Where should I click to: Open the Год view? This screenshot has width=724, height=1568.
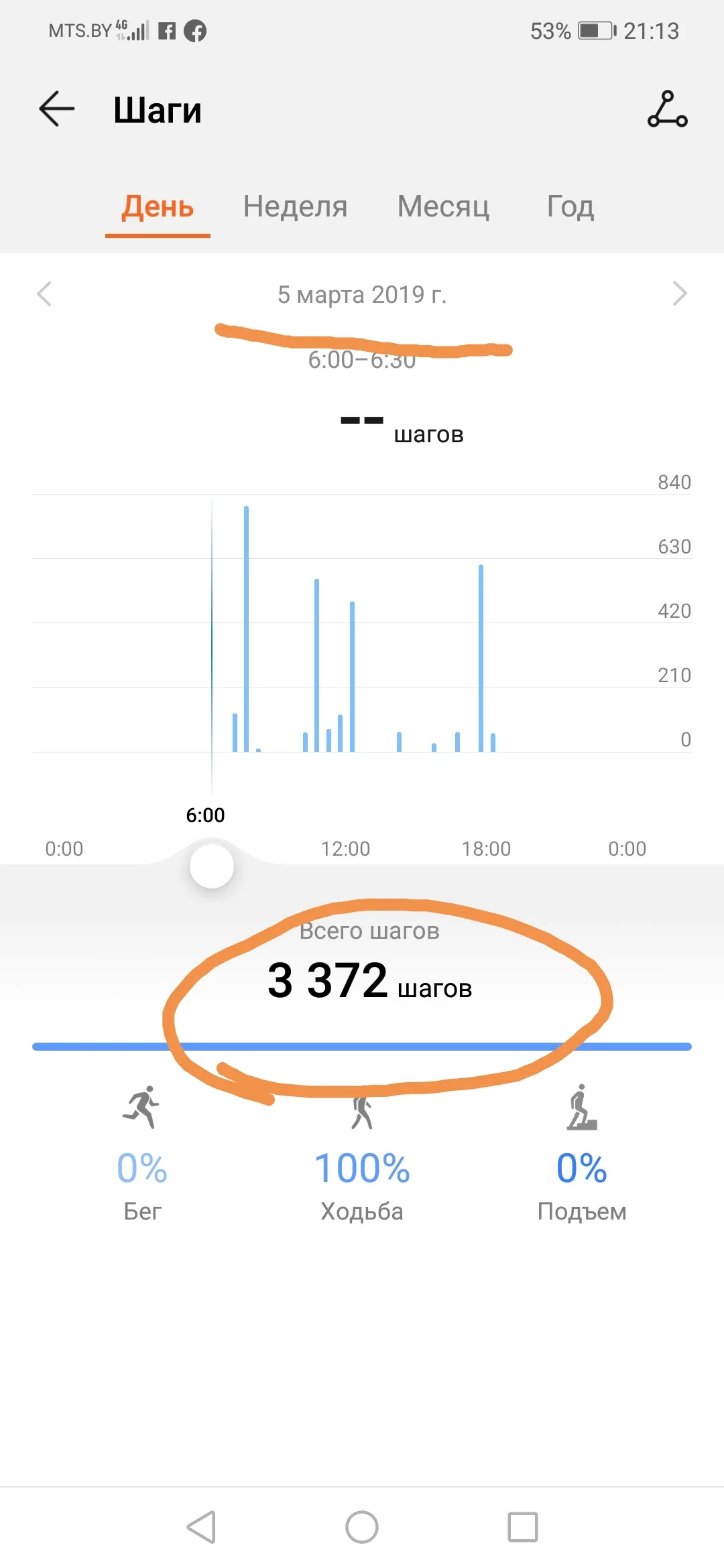point(569,207)
